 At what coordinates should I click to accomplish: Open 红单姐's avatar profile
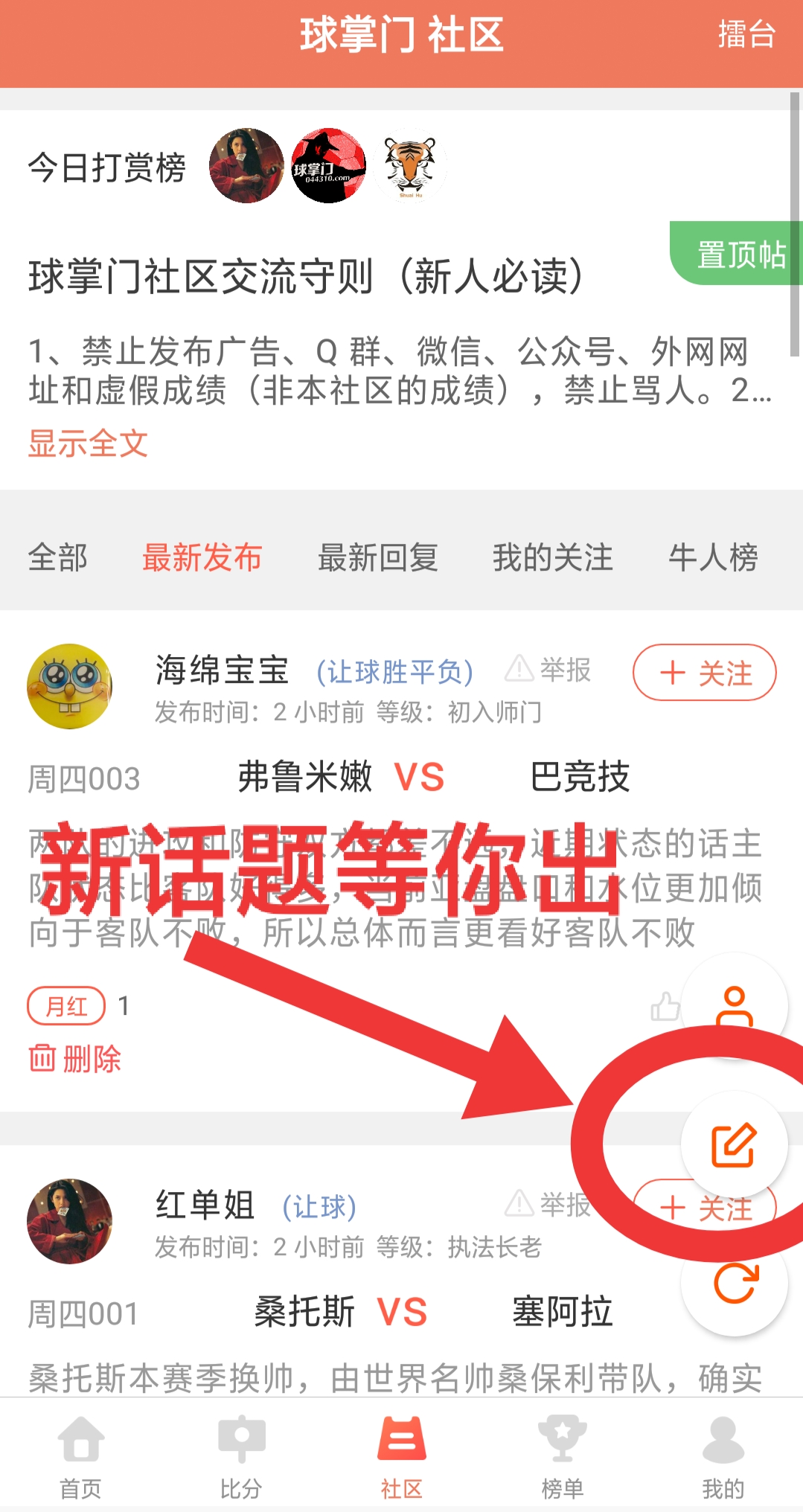(x=70, y=1221)
